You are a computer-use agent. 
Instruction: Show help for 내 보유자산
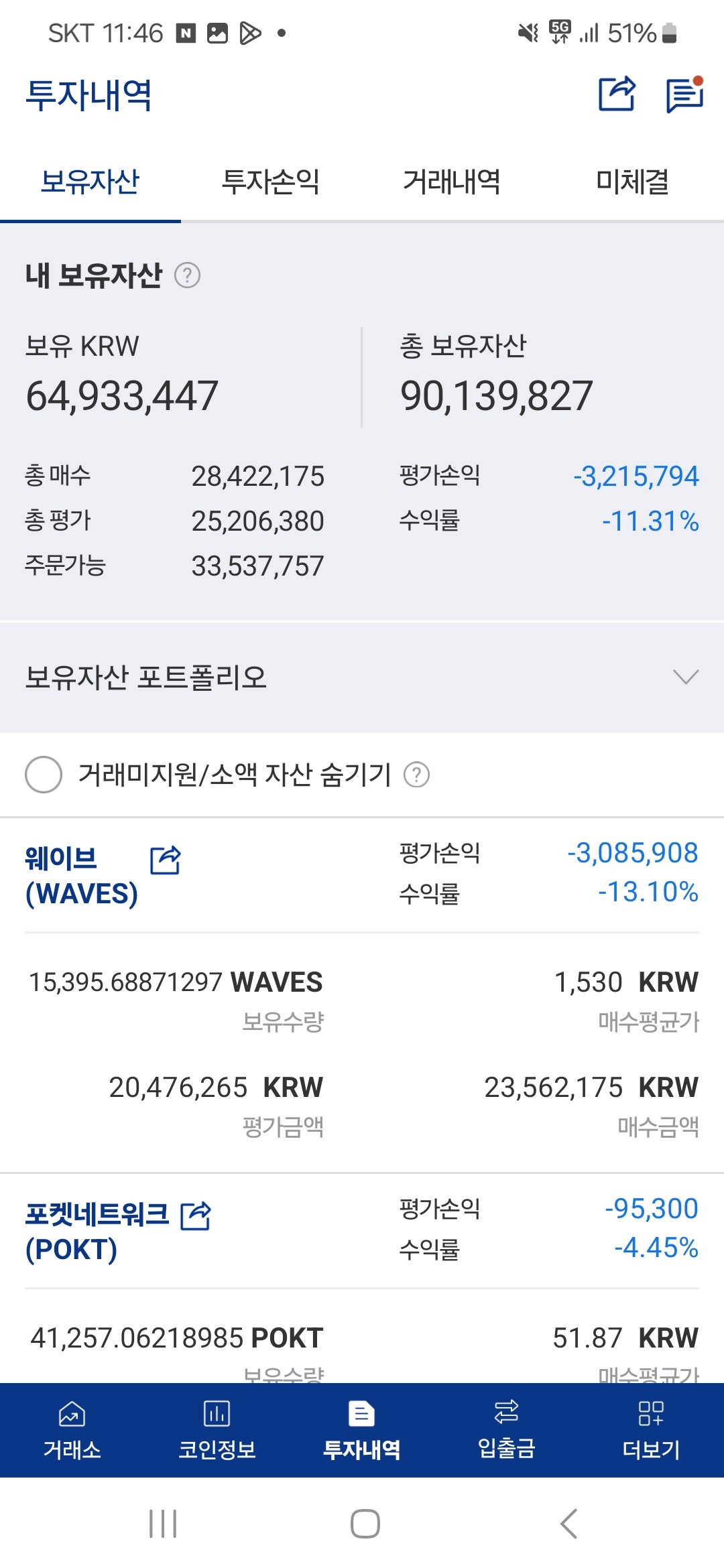point(188,275)
